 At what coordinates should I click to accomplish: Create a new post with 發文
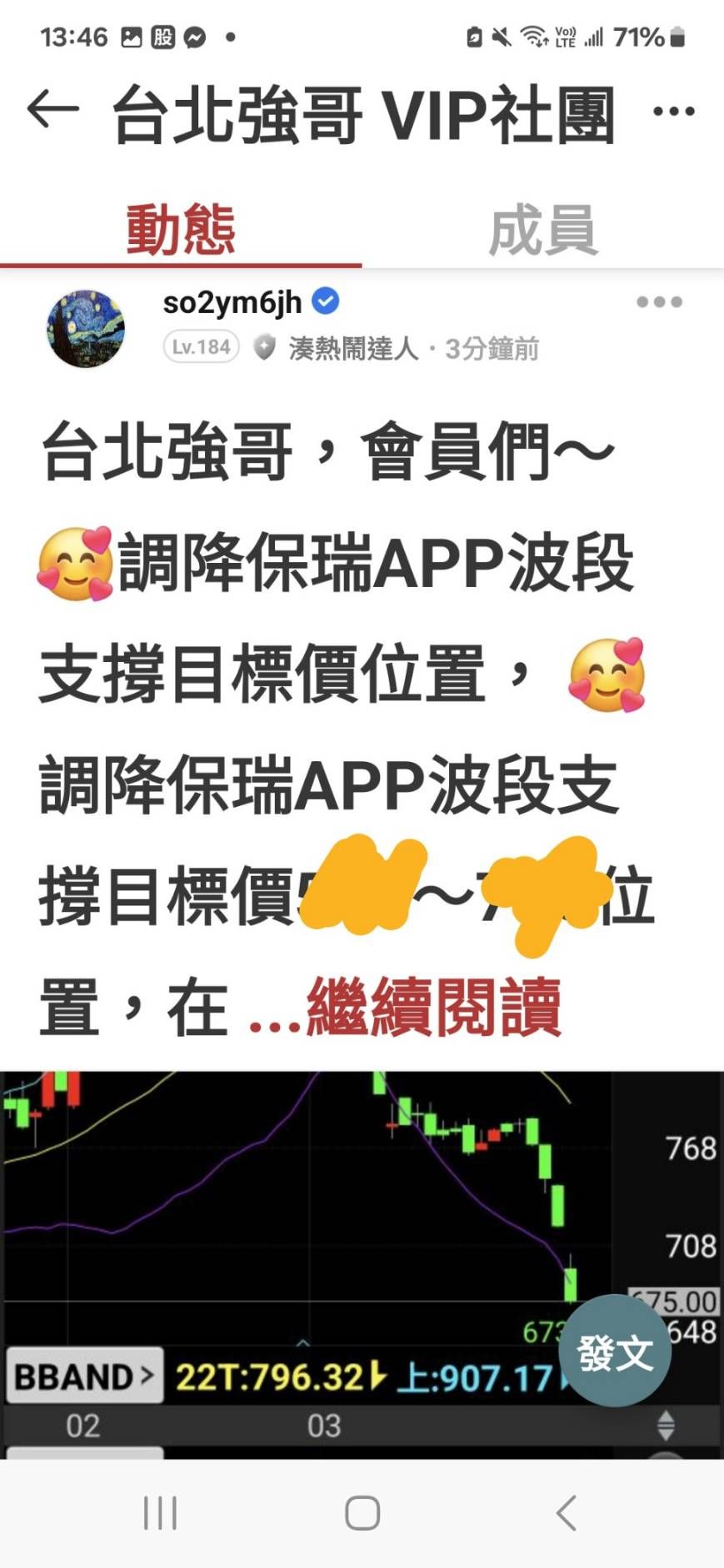tap(615, 1351)
